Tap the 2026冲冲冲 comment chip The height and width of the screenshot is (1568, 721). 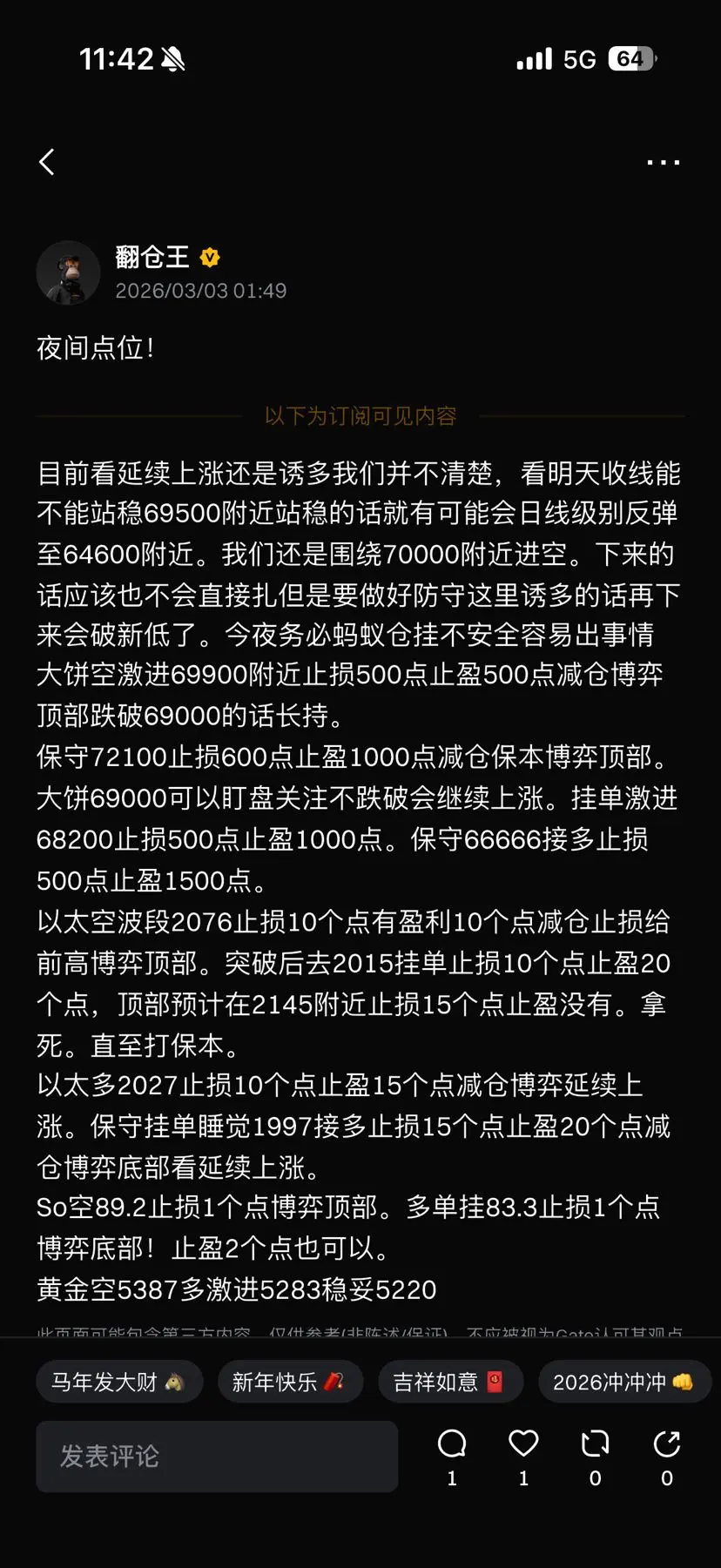(624, 1382)
